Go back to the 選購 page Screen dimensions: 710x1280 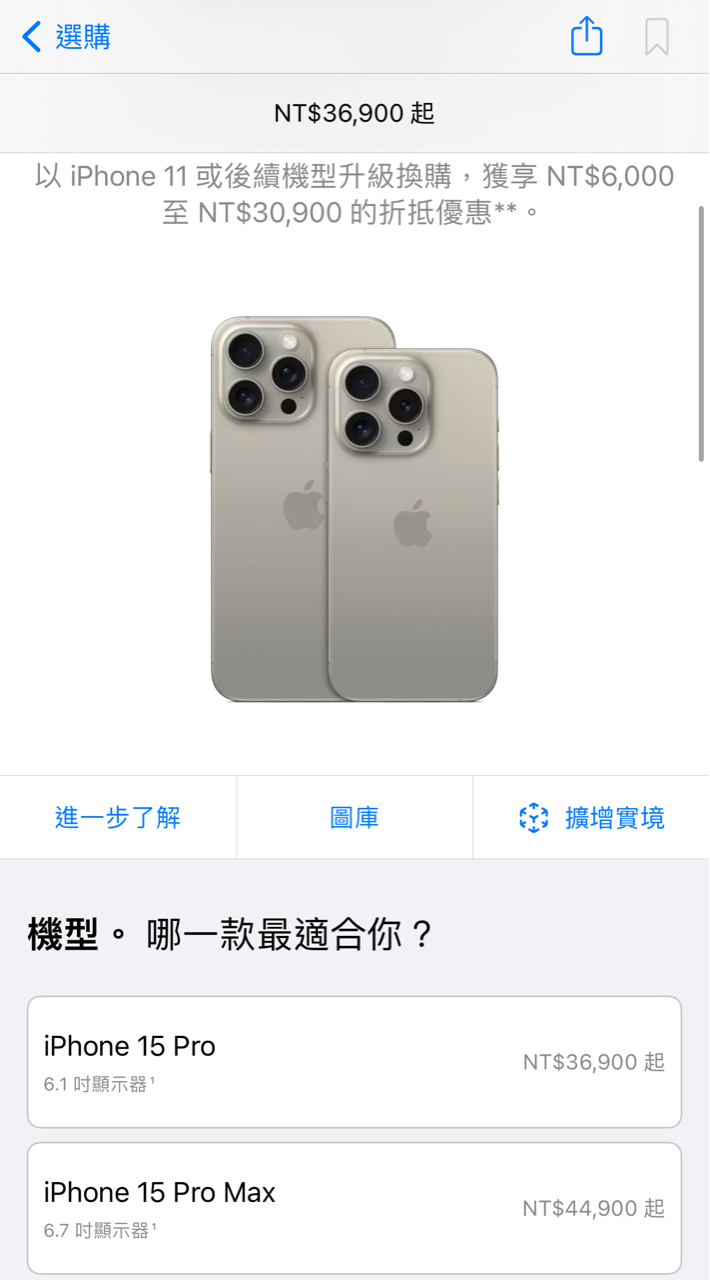pos(66,38)
